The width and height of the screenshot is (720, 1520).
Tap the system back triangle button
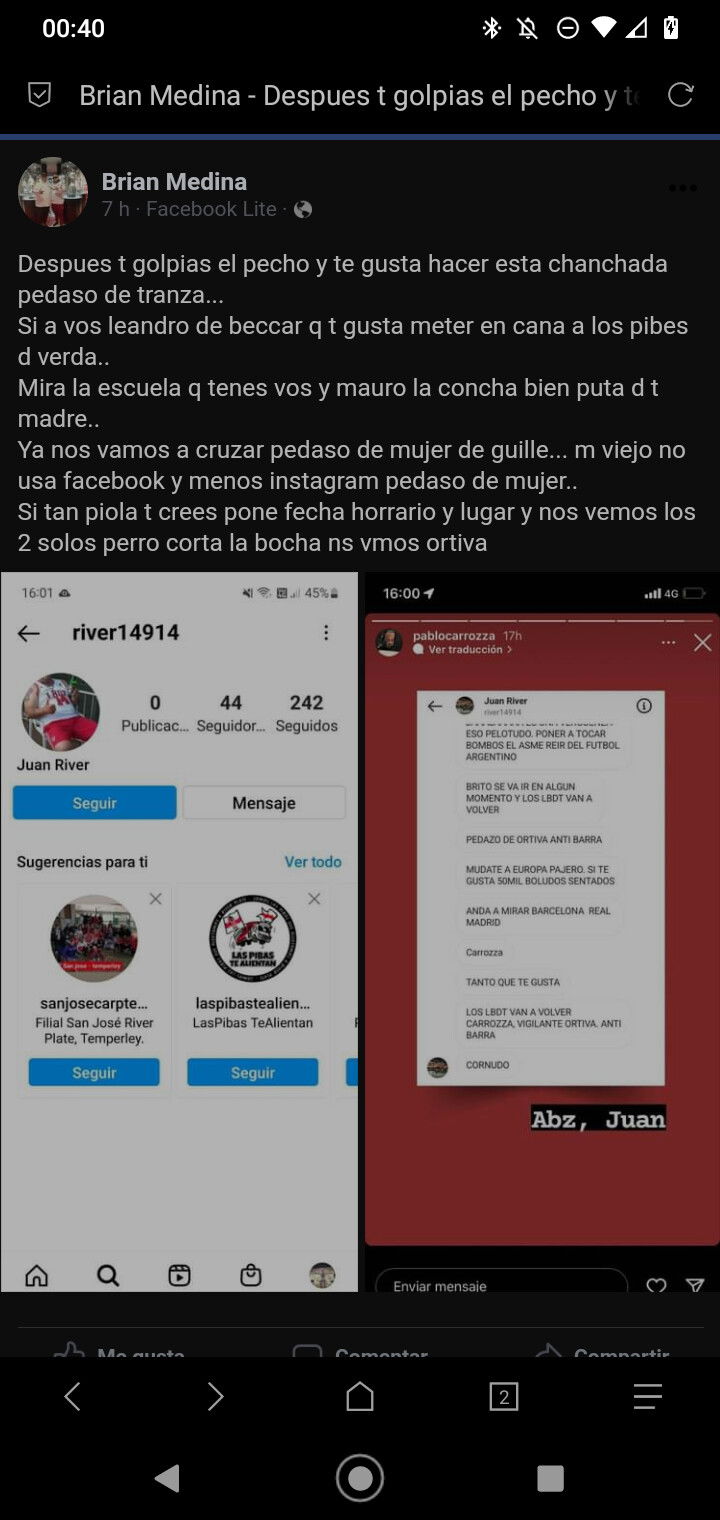click(168, 1478)
